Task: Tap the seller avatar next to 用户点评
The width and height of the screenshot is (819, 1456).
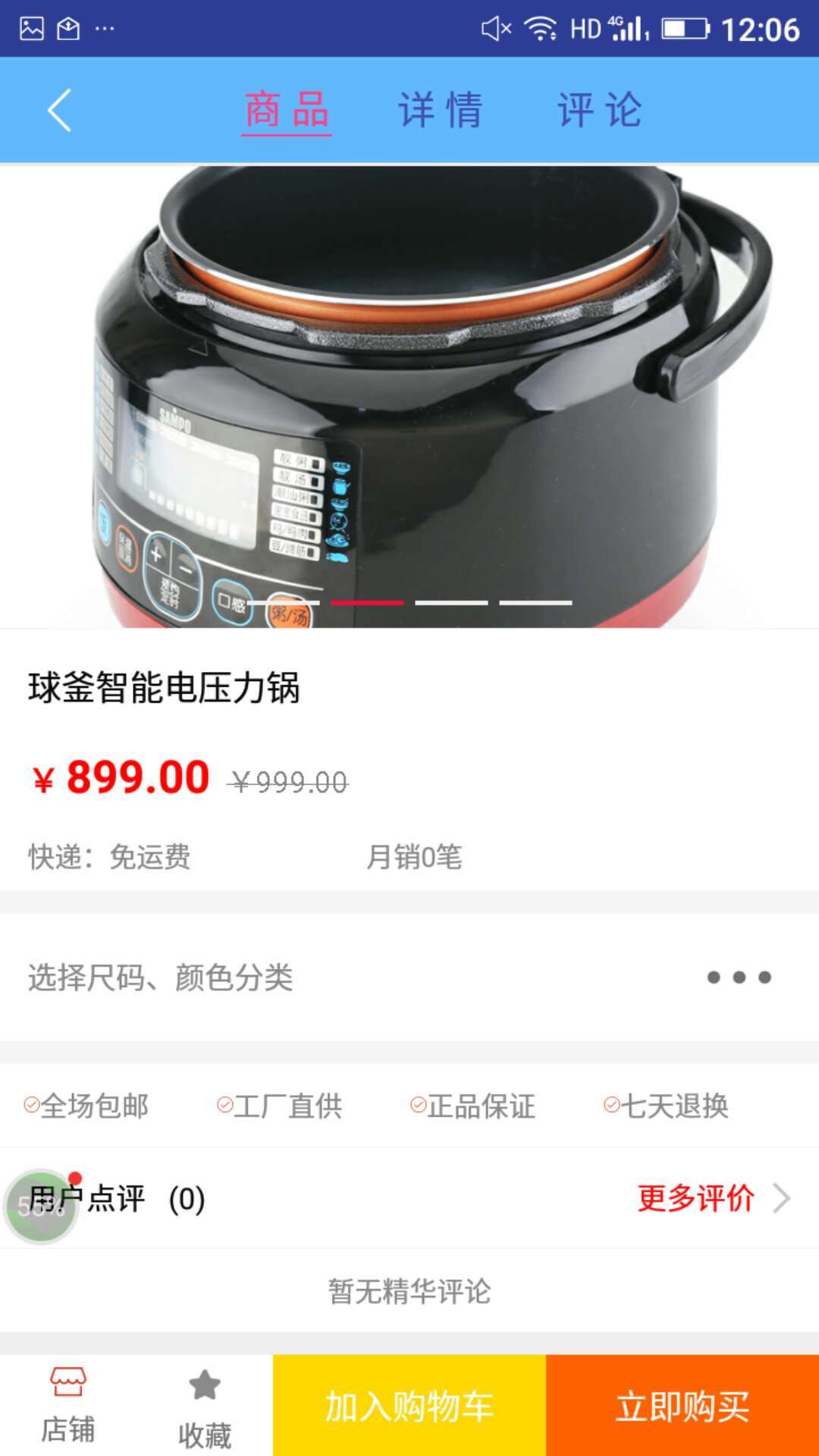Action: point(42,1206)
